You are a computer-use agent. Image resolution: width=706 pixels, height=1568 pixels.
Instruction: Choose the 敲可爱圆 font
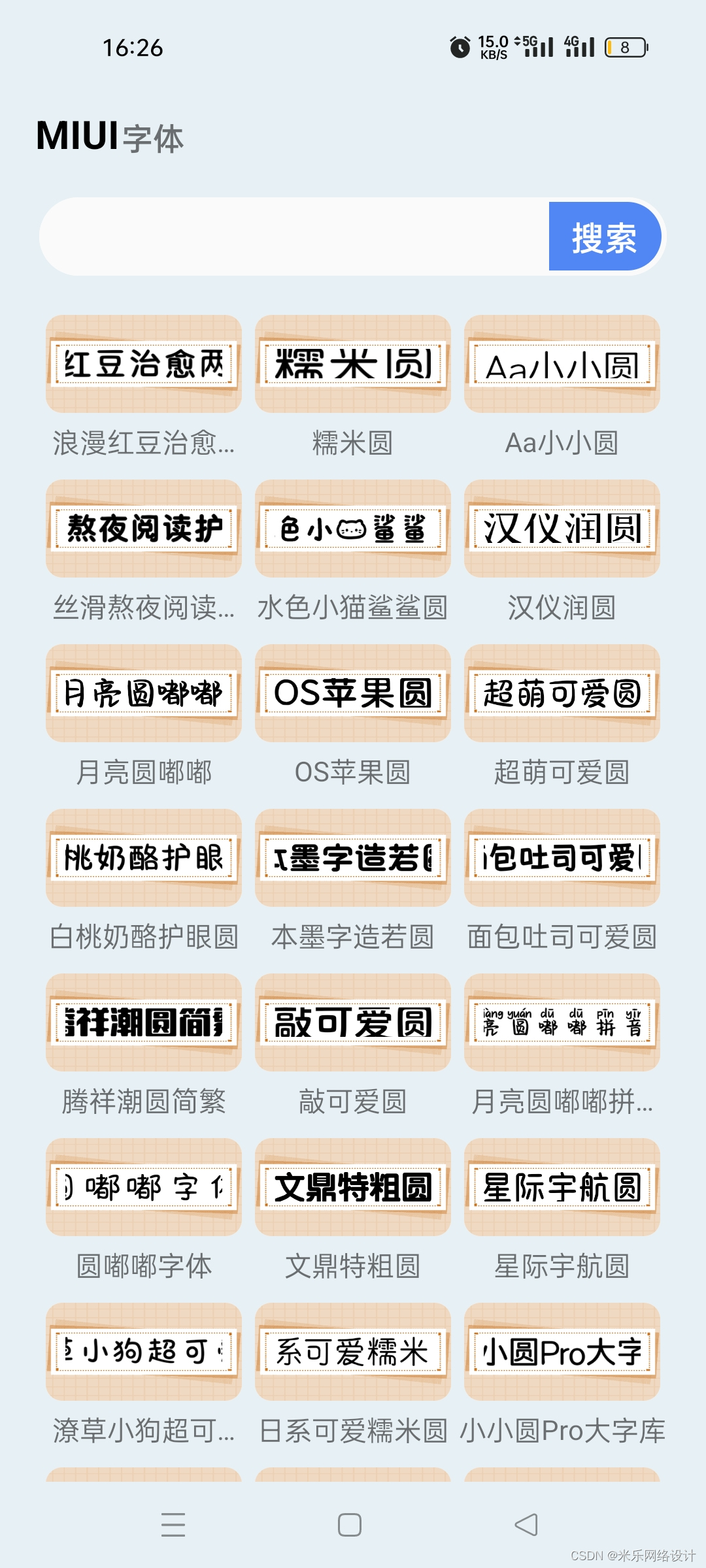tap(353, 1022)
